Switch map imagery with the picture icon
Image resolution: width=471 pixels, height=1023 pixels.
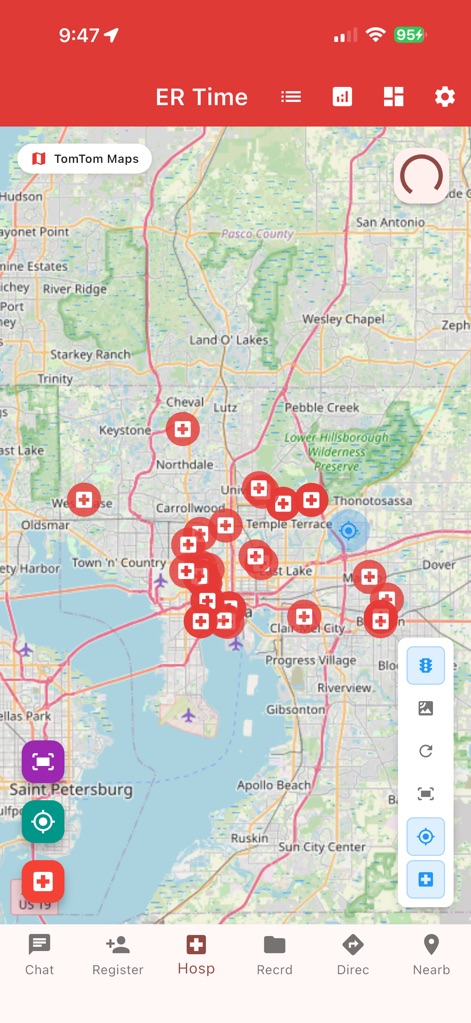tap(425, 709)
